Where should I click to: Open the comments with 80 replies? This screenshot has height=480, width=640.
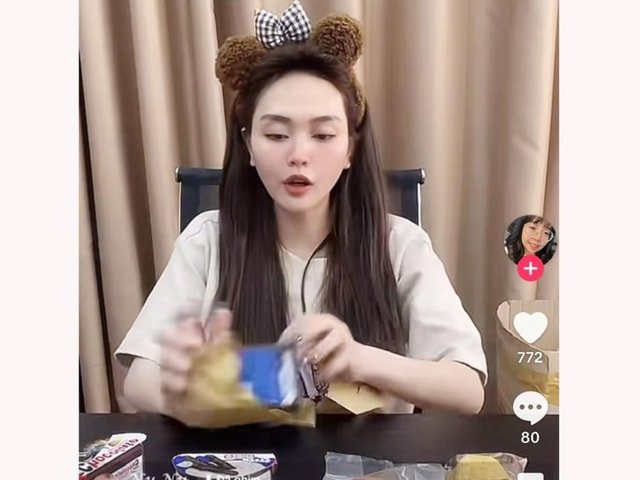[530, 408]
